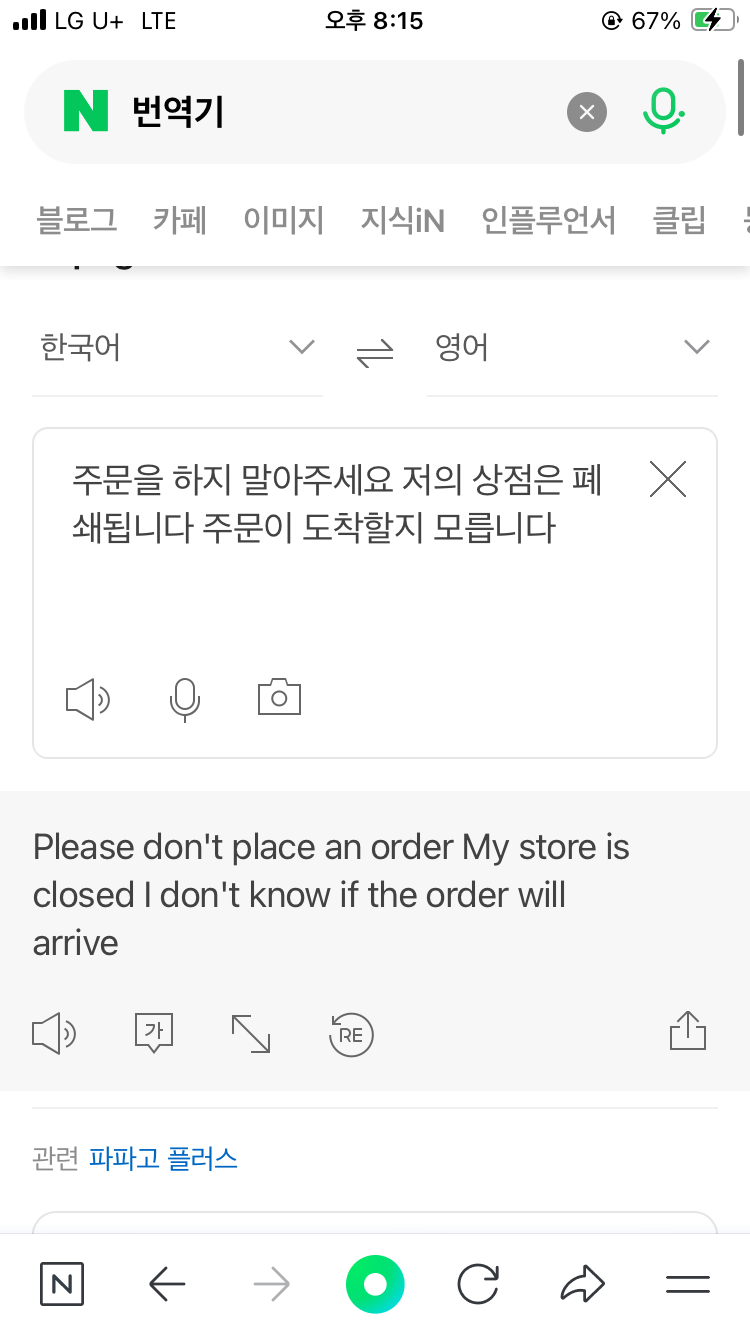Open camera translation
The image size is (750, 1334).
pos(279,697)
